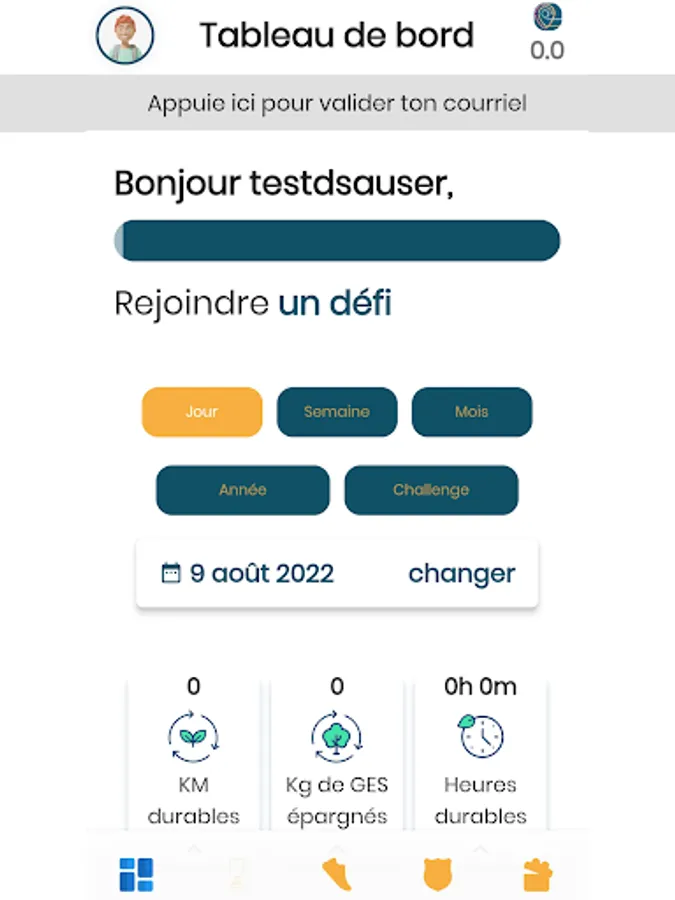Screen dimensions: 675x900
Task: Tap changer to pick another date
Action: pos(461,573)
